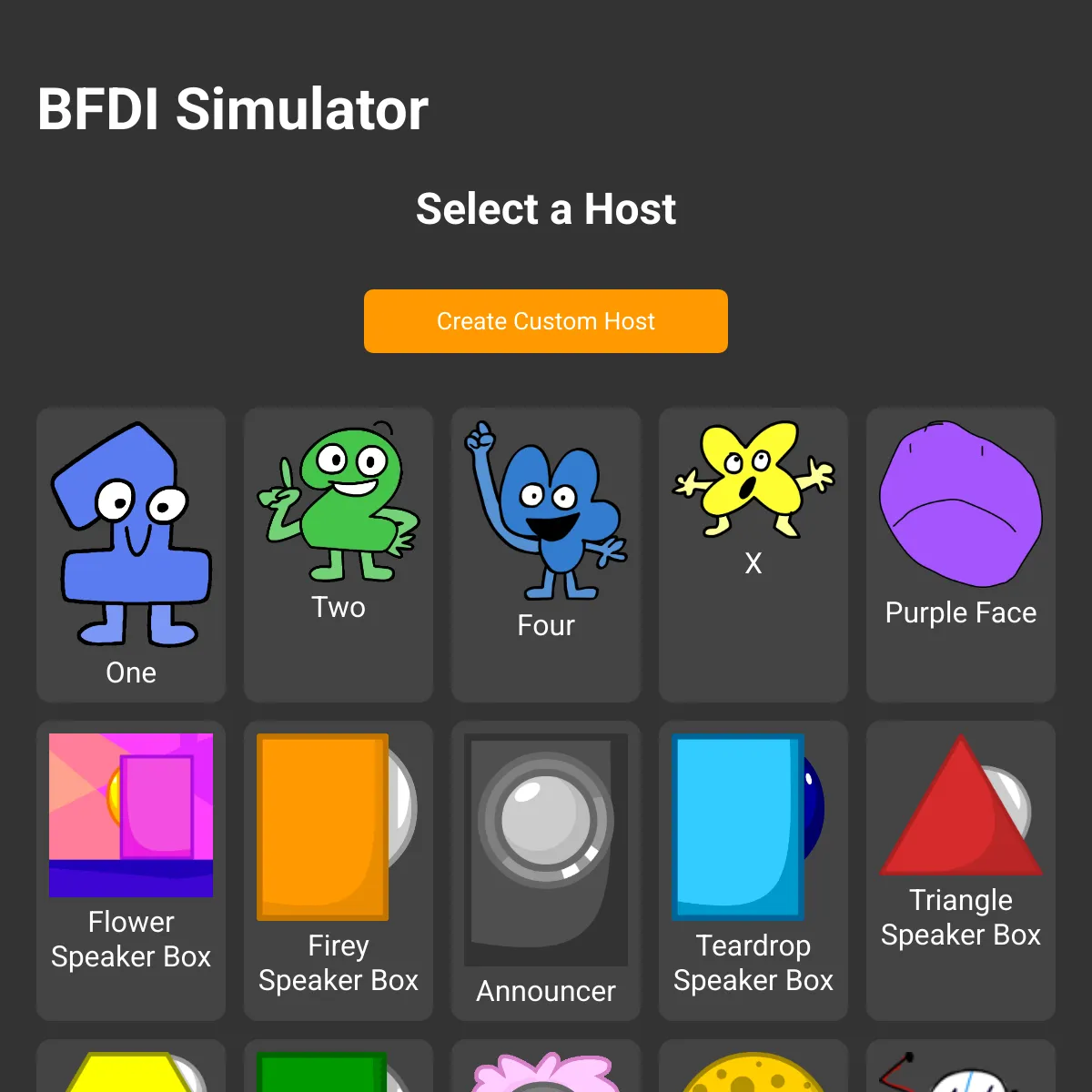Pick Four as the host
This screenshot has width=1092, height=1092.
click(x=546, y=555)
